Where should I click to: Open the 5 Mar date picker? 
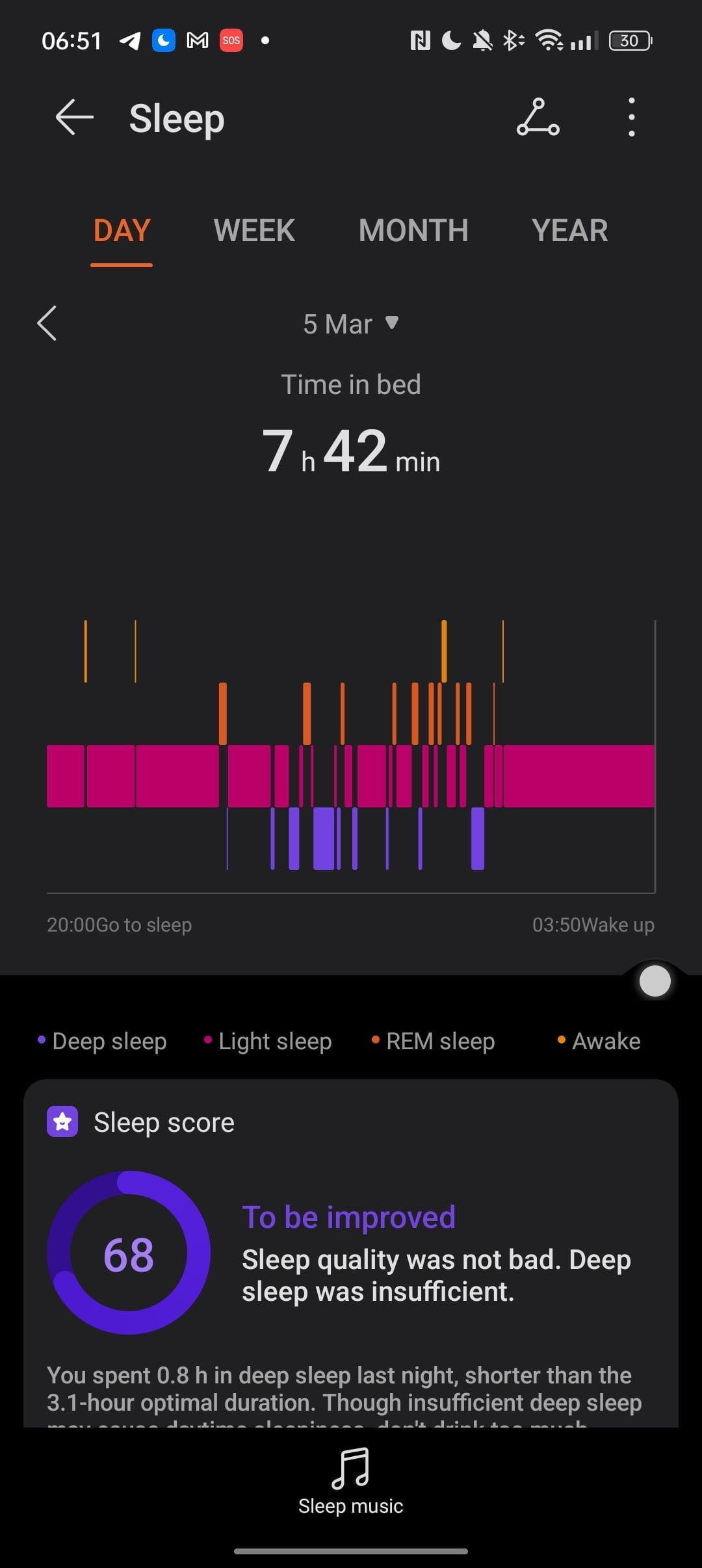[350, 324]
